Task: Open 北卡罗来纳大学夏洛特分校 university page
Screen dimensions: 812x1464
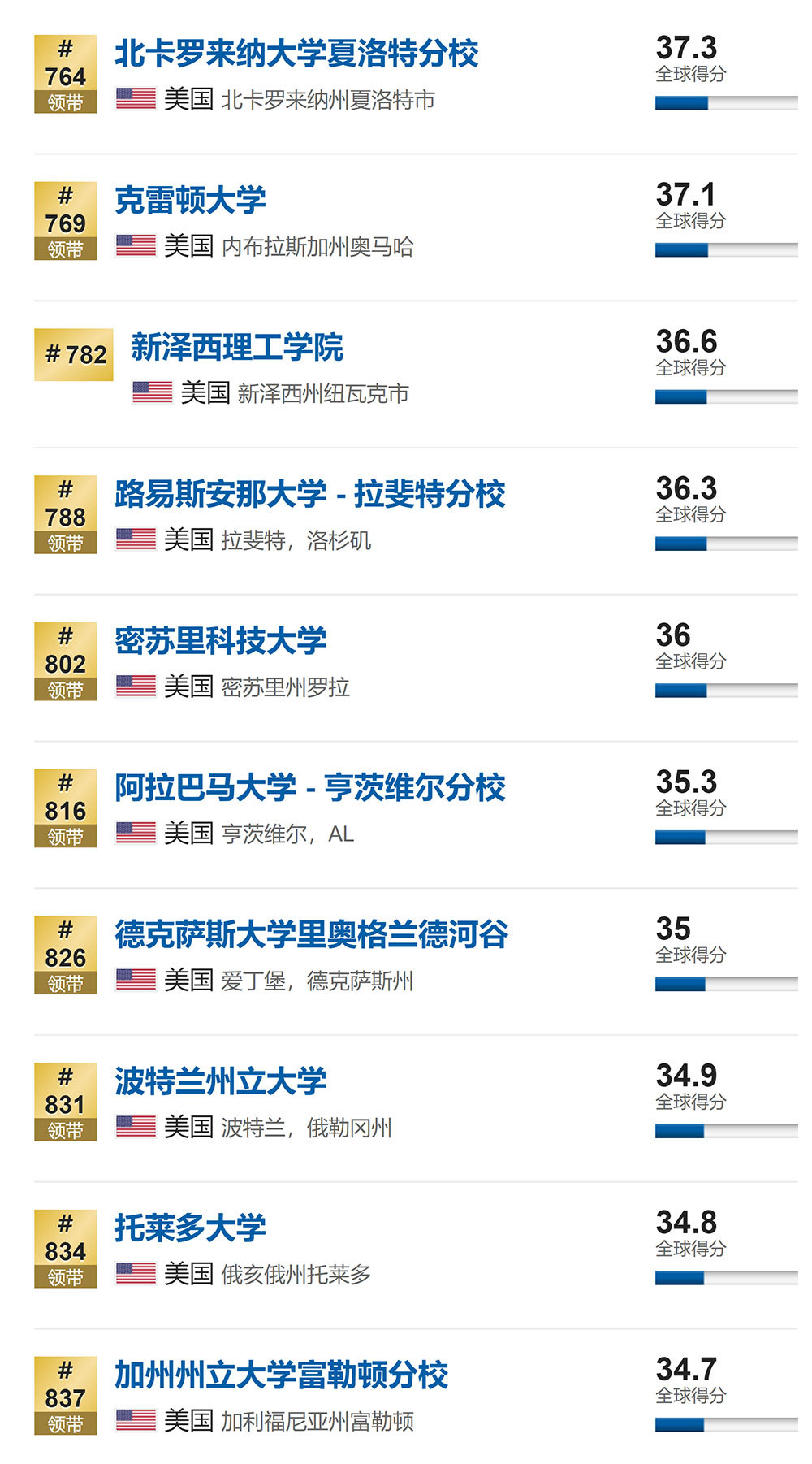Action: click(x=296, y=54)
